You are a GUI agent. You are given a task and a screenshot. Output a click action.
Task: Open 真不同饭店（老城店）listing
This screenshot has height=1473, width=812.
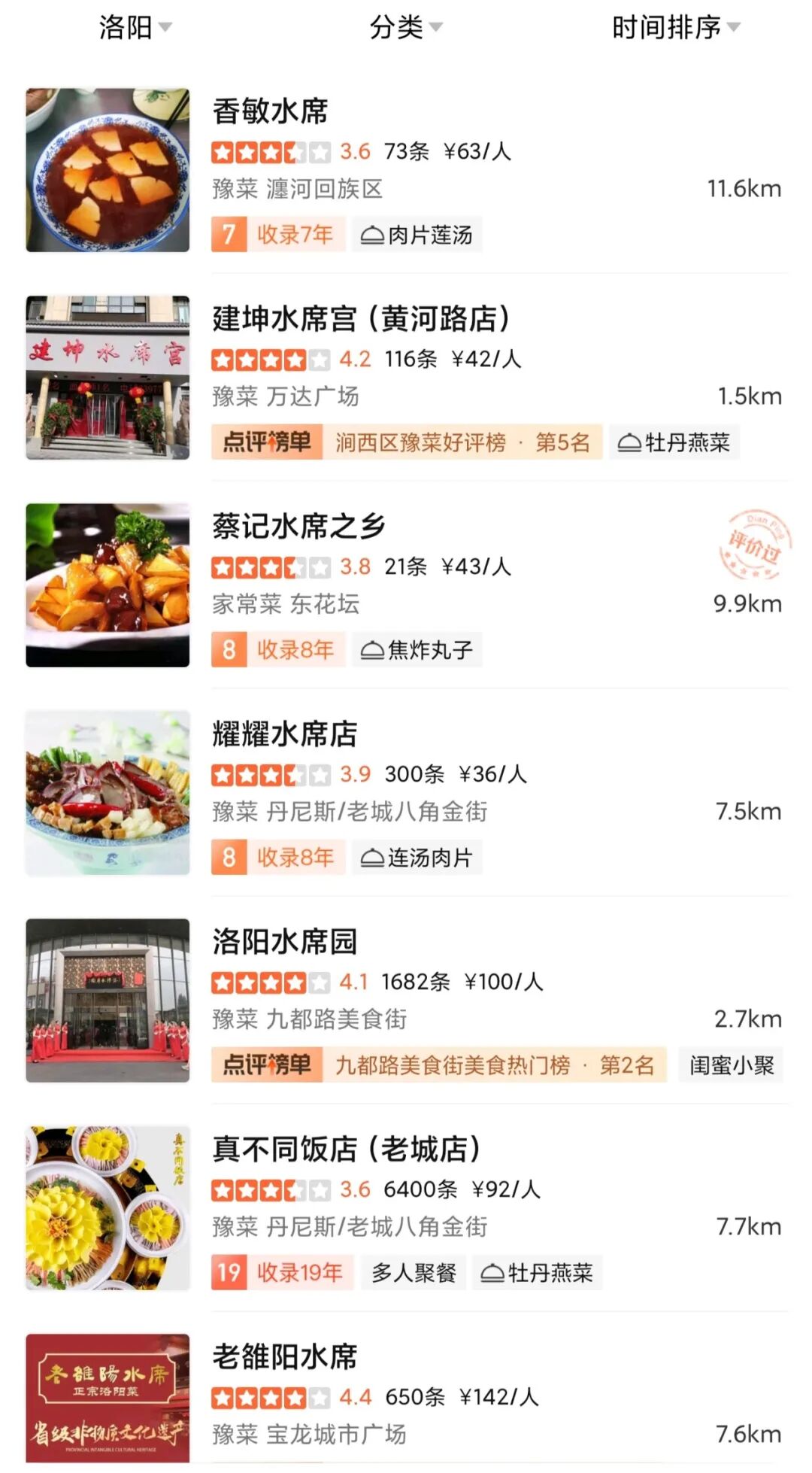[346, 1150]
